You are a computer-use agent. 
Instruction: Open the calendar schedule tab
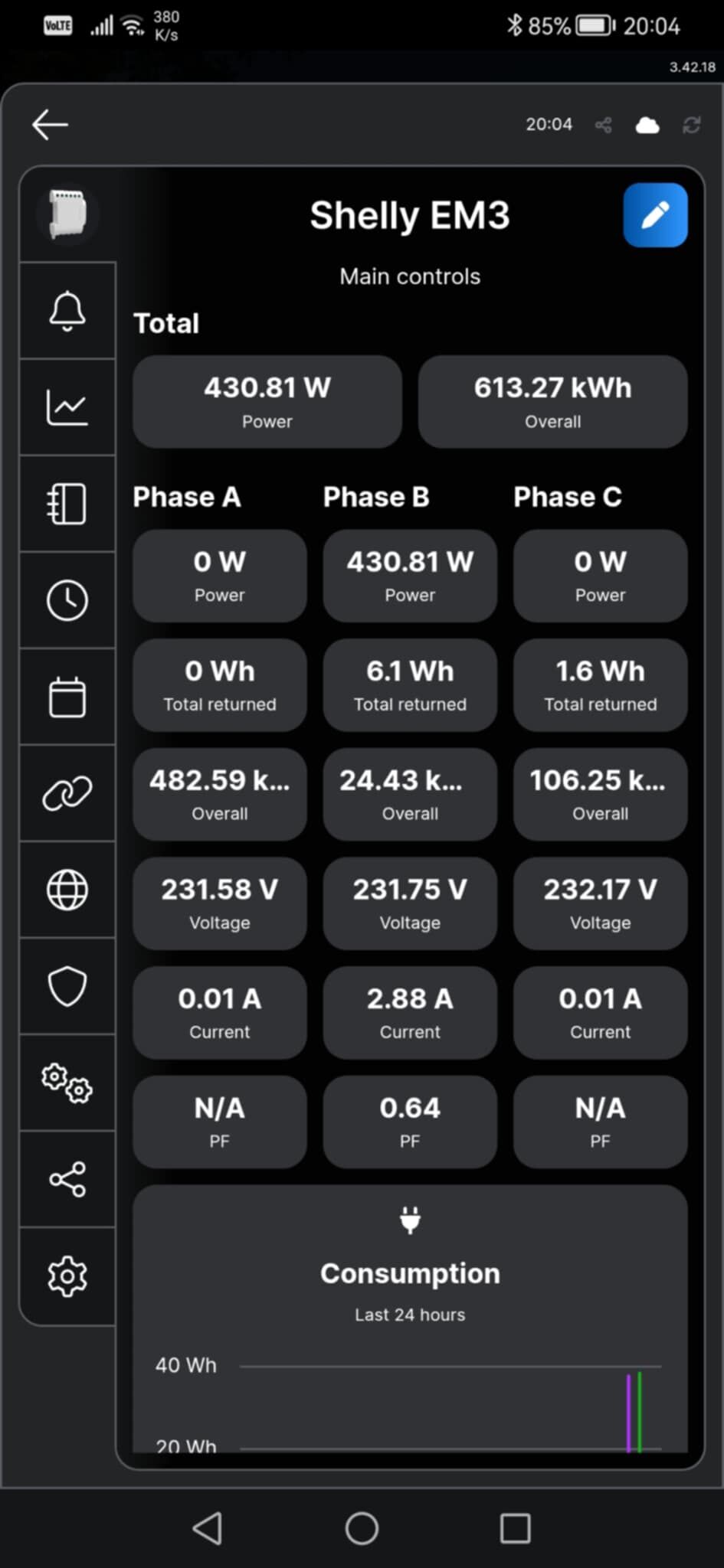(x=67, y=697)
